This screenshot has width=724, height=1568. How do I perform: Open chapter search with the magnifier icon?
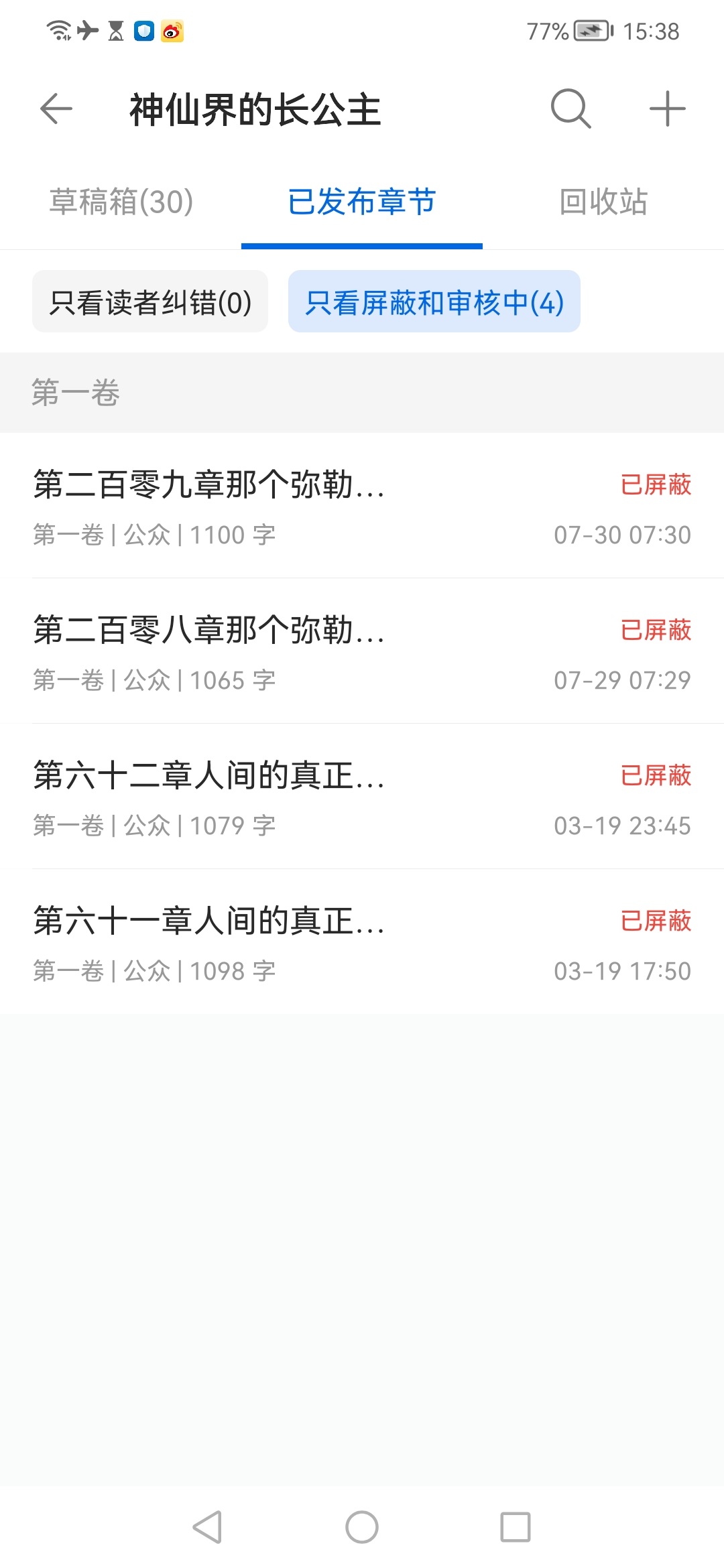click(571, 109)
